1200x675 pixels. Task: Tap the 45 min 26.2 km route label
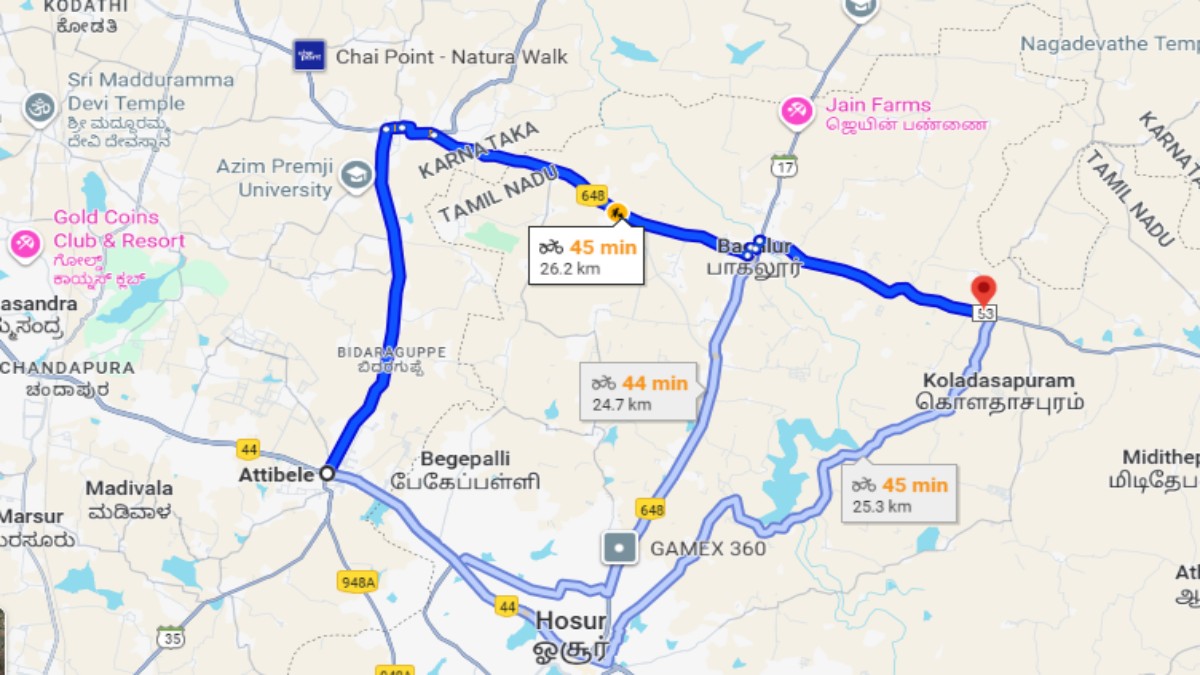[586, 256]
